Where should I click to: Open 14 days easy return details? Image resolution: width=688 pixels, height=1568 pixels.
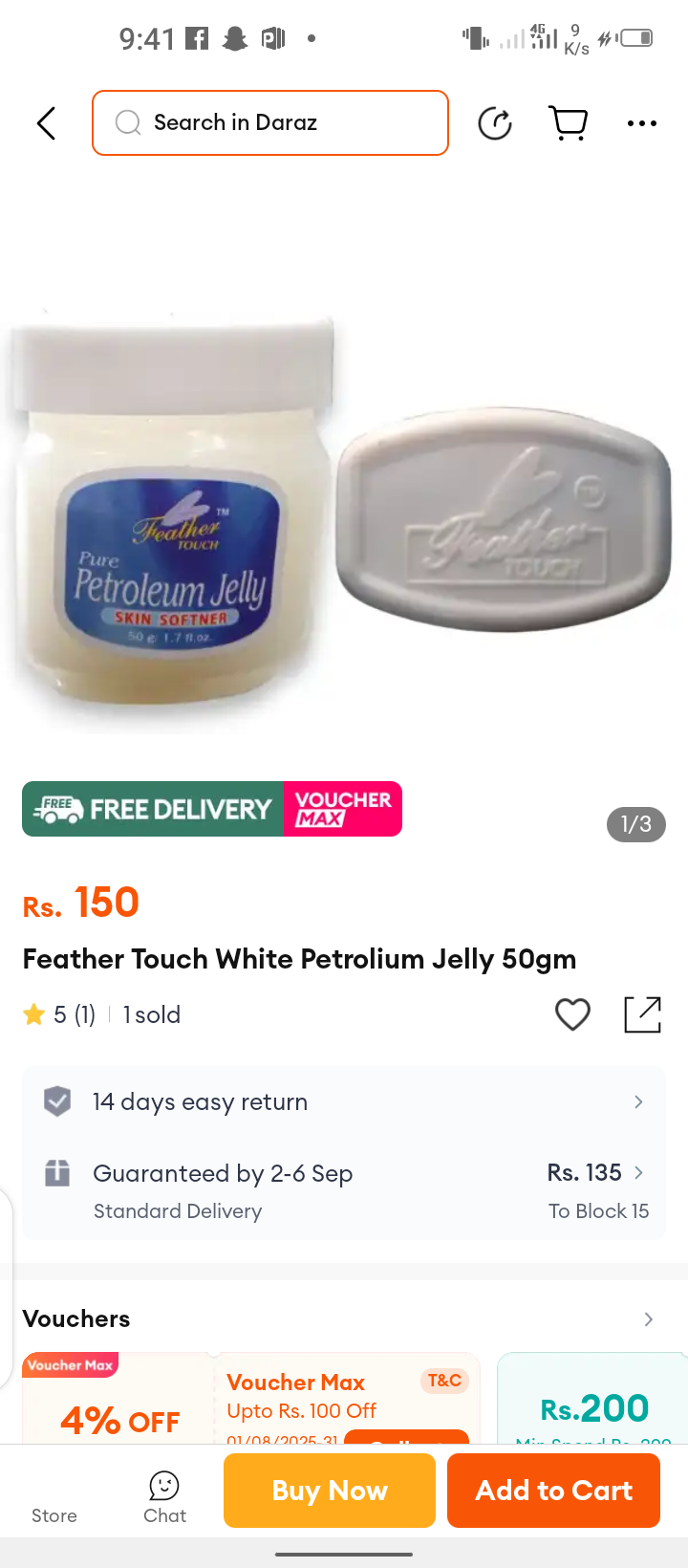[x=344, y=1101]
